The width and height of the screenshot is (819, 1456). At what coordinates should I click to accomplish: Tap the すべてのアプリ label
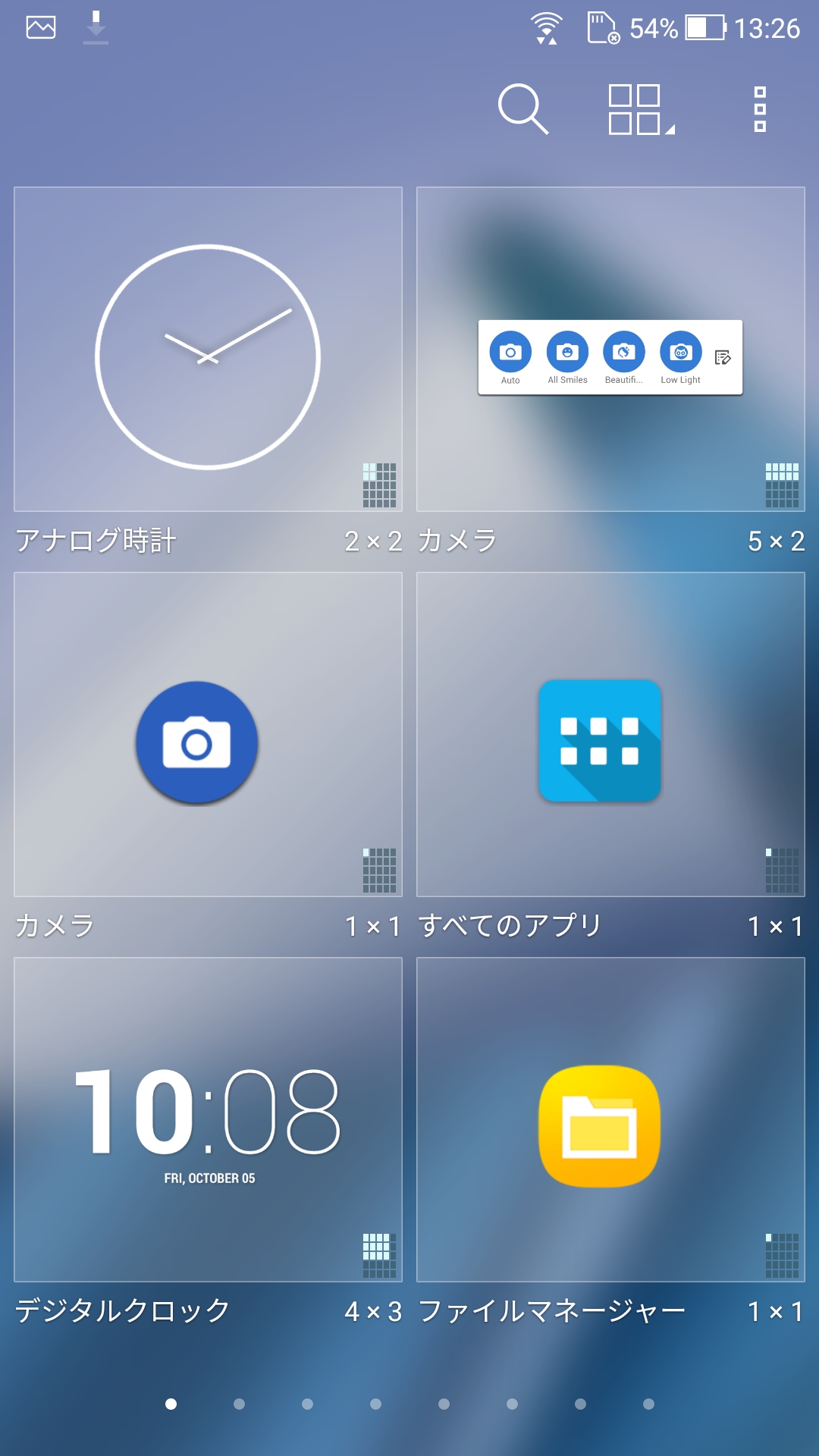(510, 927)
